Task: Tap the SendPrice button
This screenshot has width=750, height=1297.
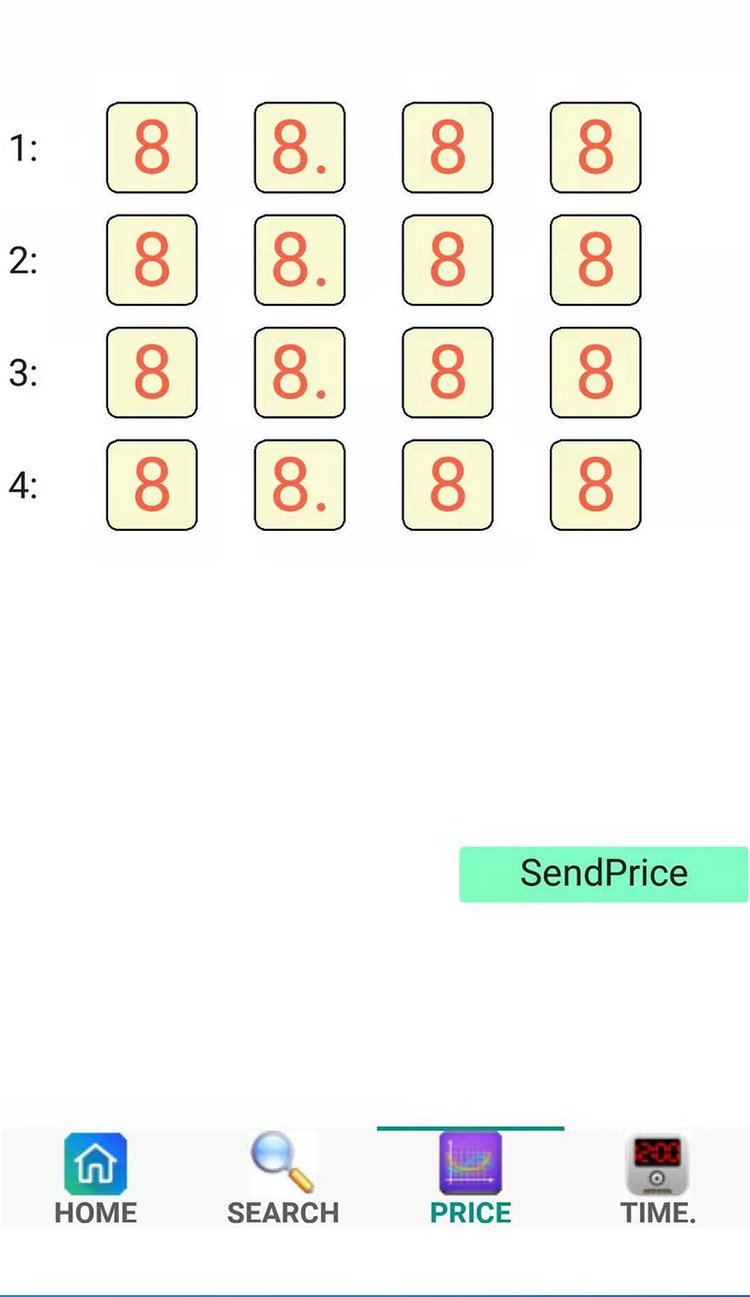Action: coord(603,874)
